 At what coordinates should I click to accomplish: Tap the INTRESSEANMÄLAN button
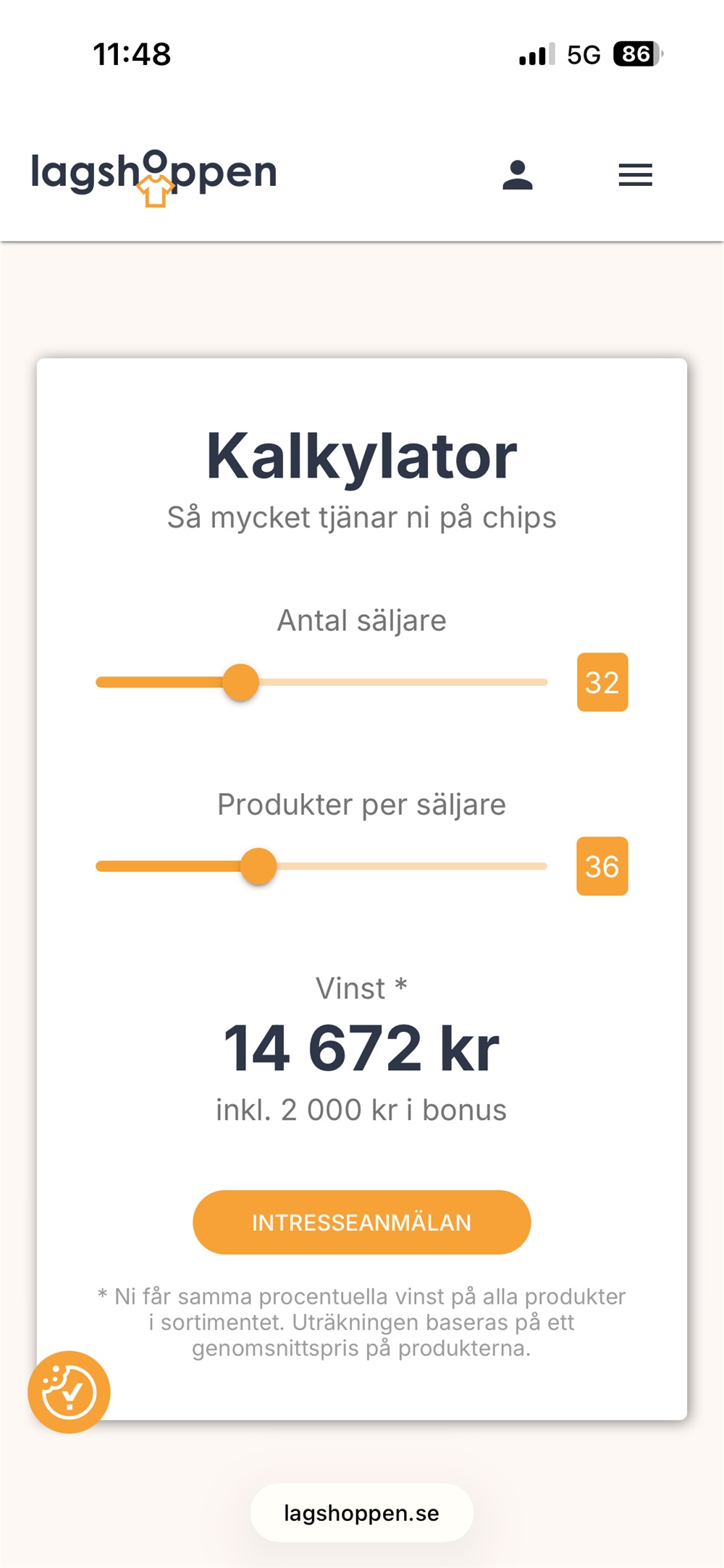coord(361,1222)
